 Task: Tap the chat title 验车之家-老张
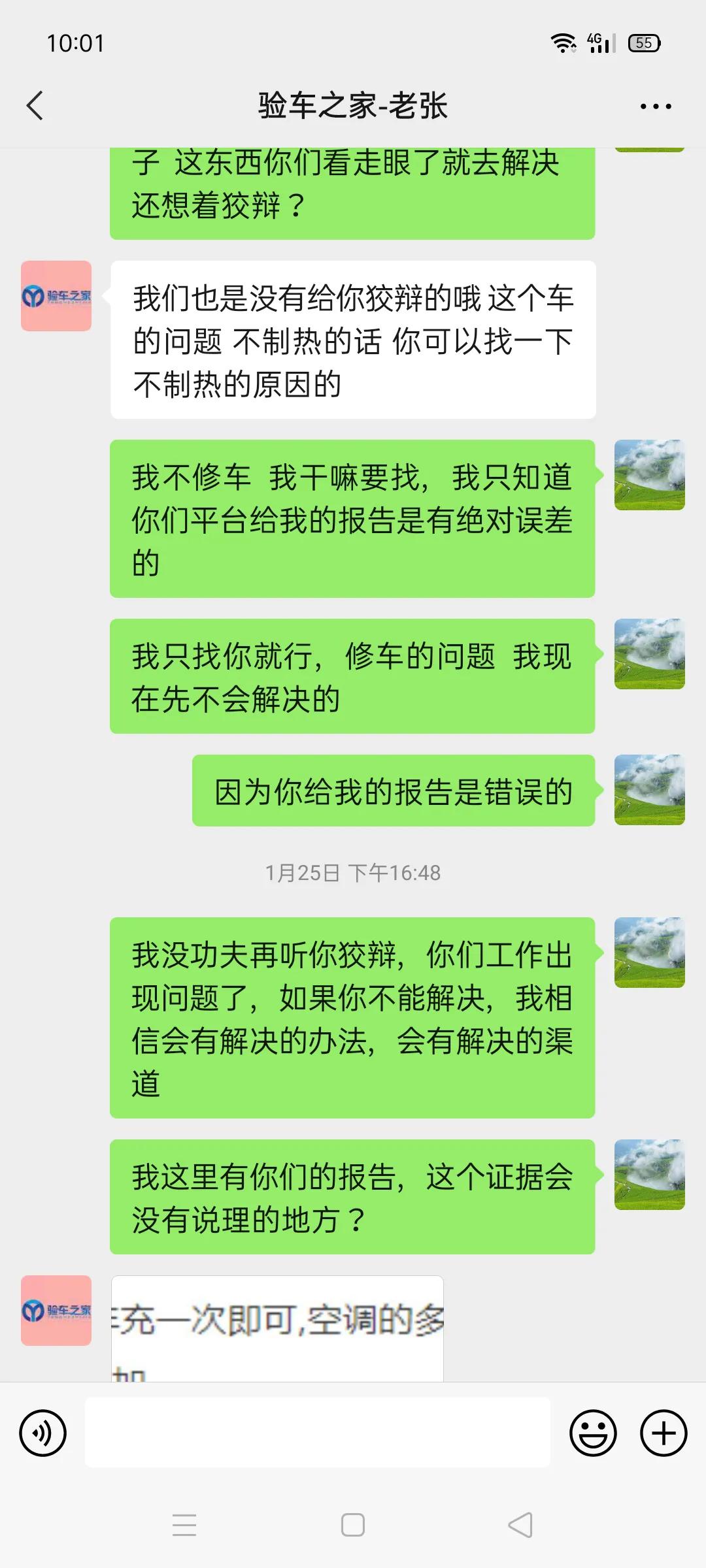[x=353, y=105]
